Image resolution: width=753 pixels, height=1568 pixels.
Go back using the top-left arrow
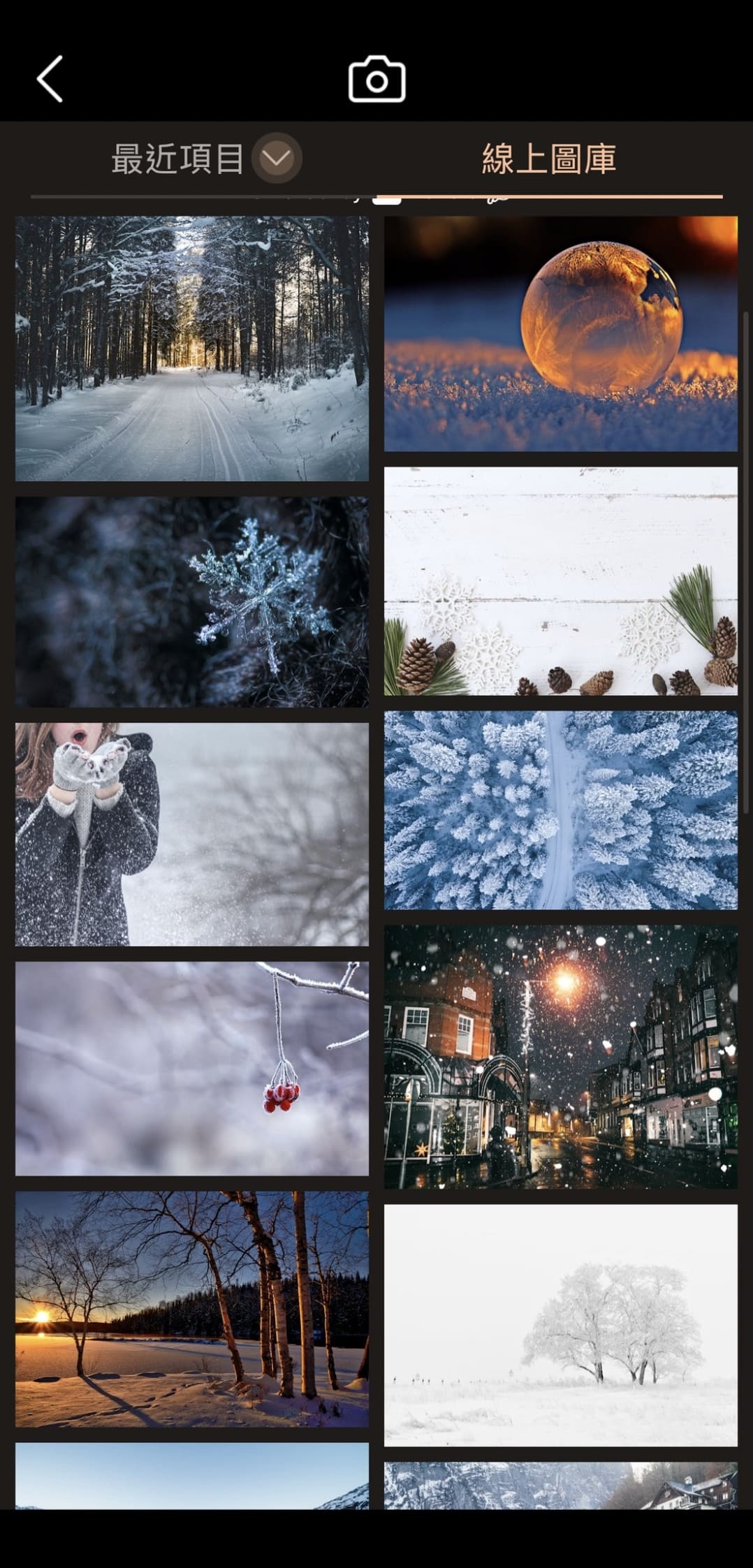coord(50,79)
